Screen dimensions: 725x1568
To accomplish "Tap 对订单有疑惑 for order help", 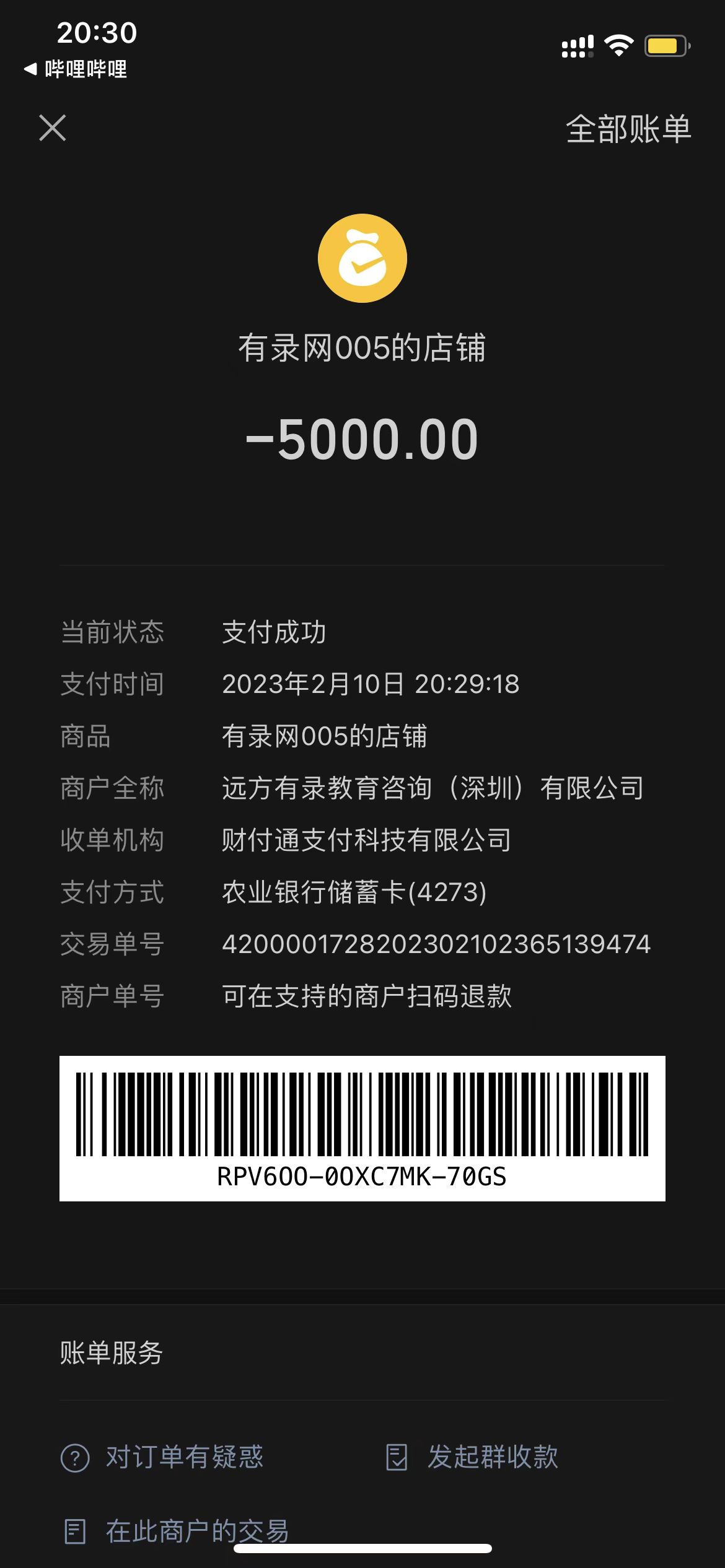I will (x=162, y=1457).
